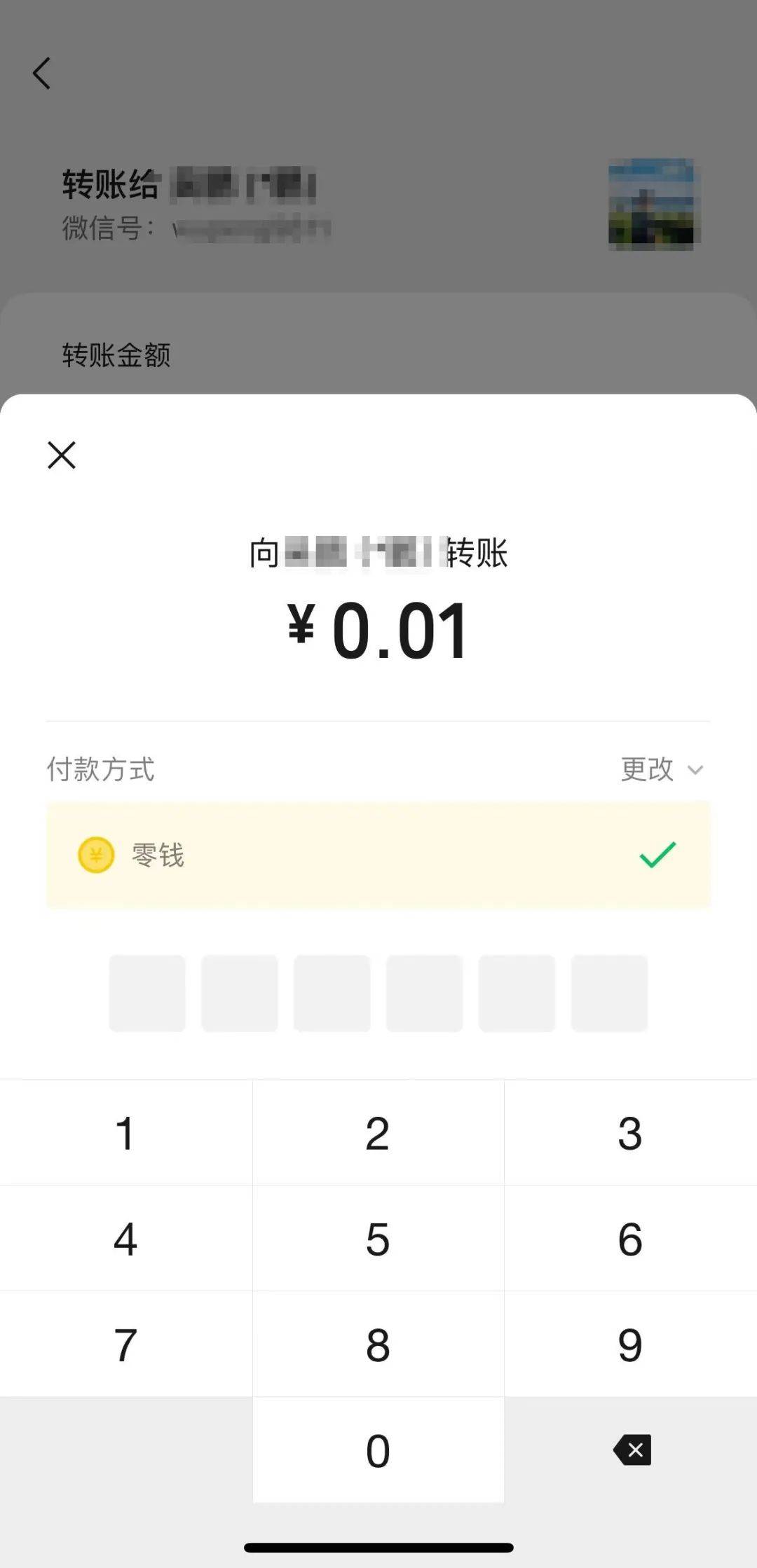
Task: Toggle payment method selection row
Action: click(378, 855)
